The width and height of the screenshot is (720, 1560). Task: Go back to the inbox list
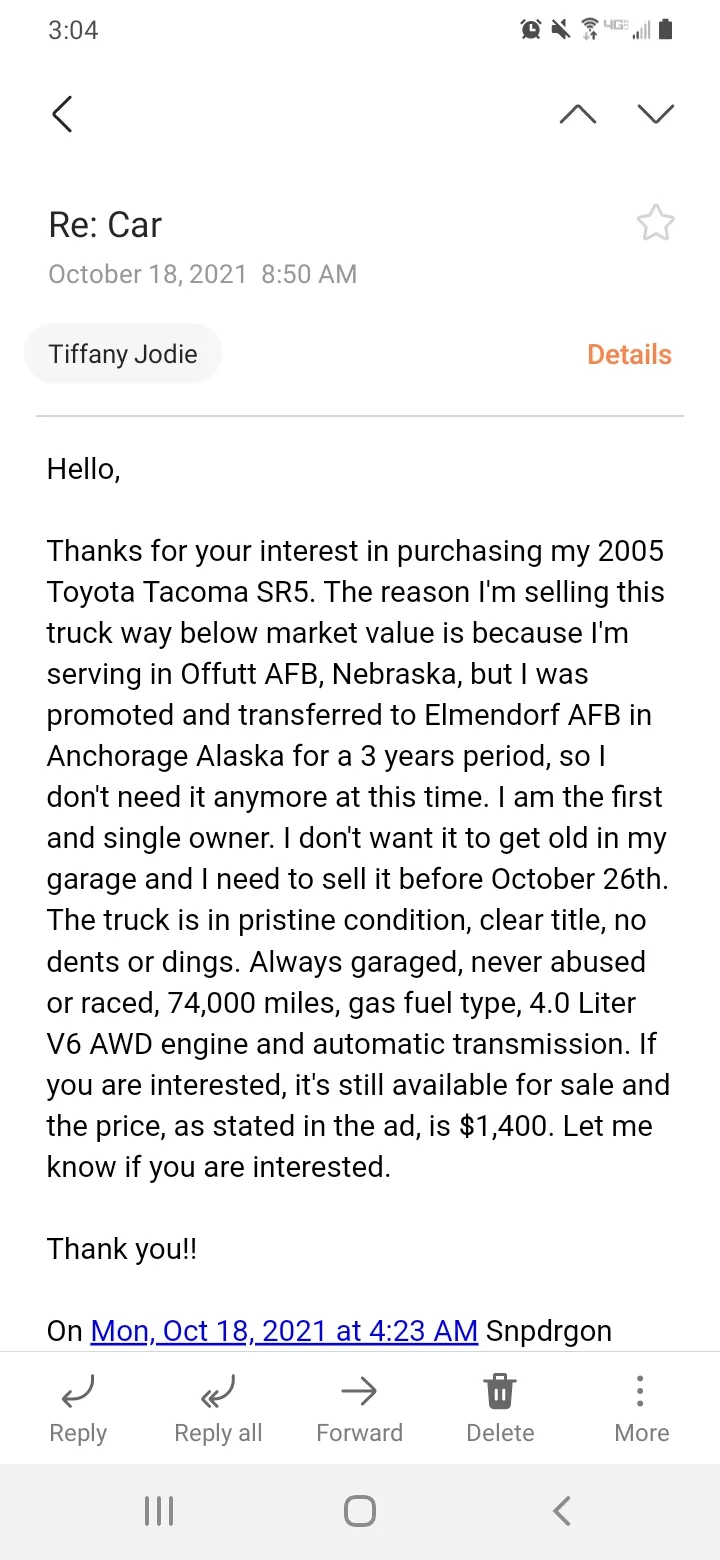pyautogui.click(x=62, y=114)
